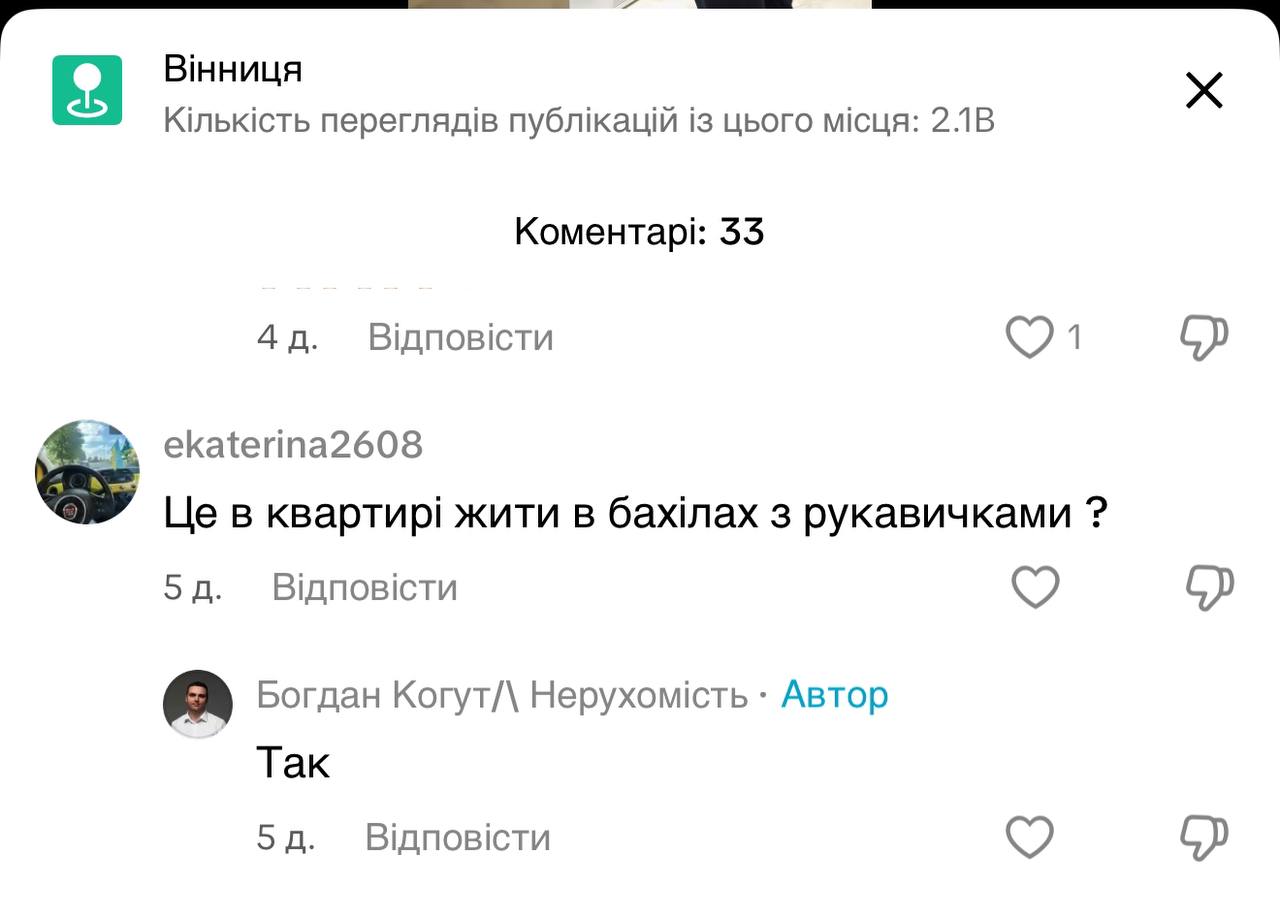The height and width of the screenshot is (915, 1280).
Task: Dislike the comment posted 4 д. ago
Action: (x=1204, y=338)
